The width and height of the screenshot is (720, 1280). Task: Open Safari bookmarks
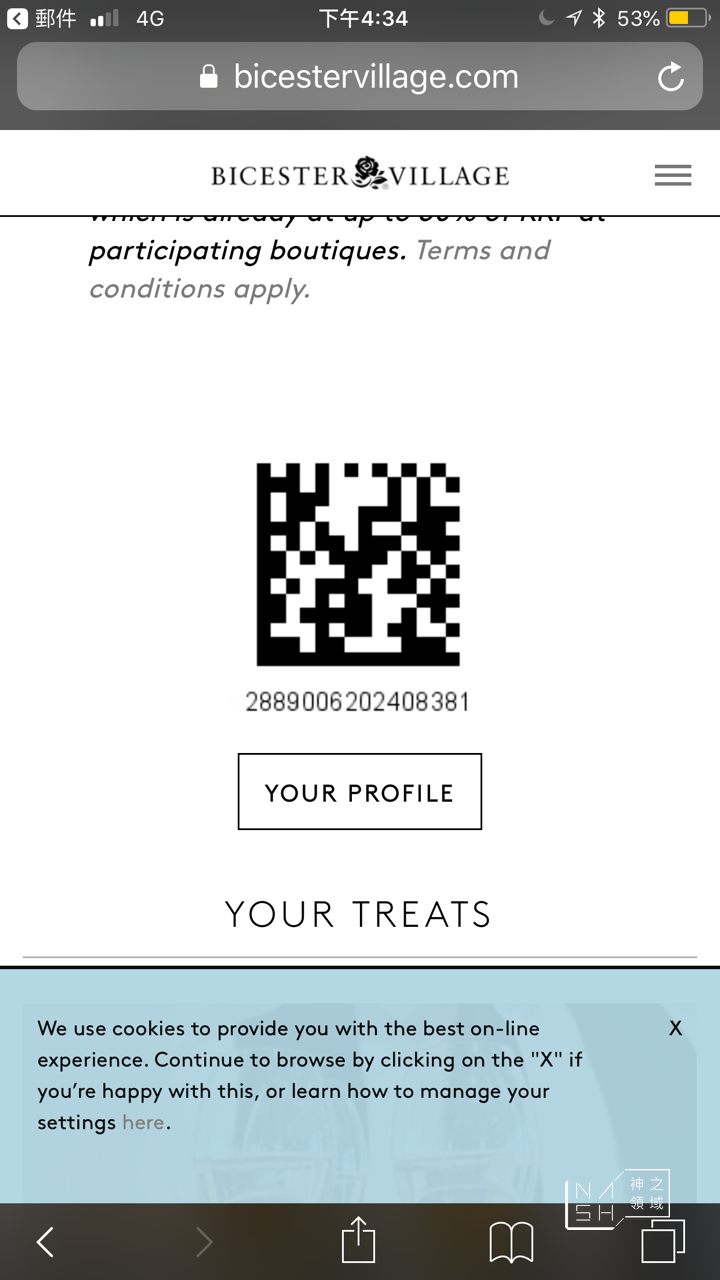tap(511, 1242)
